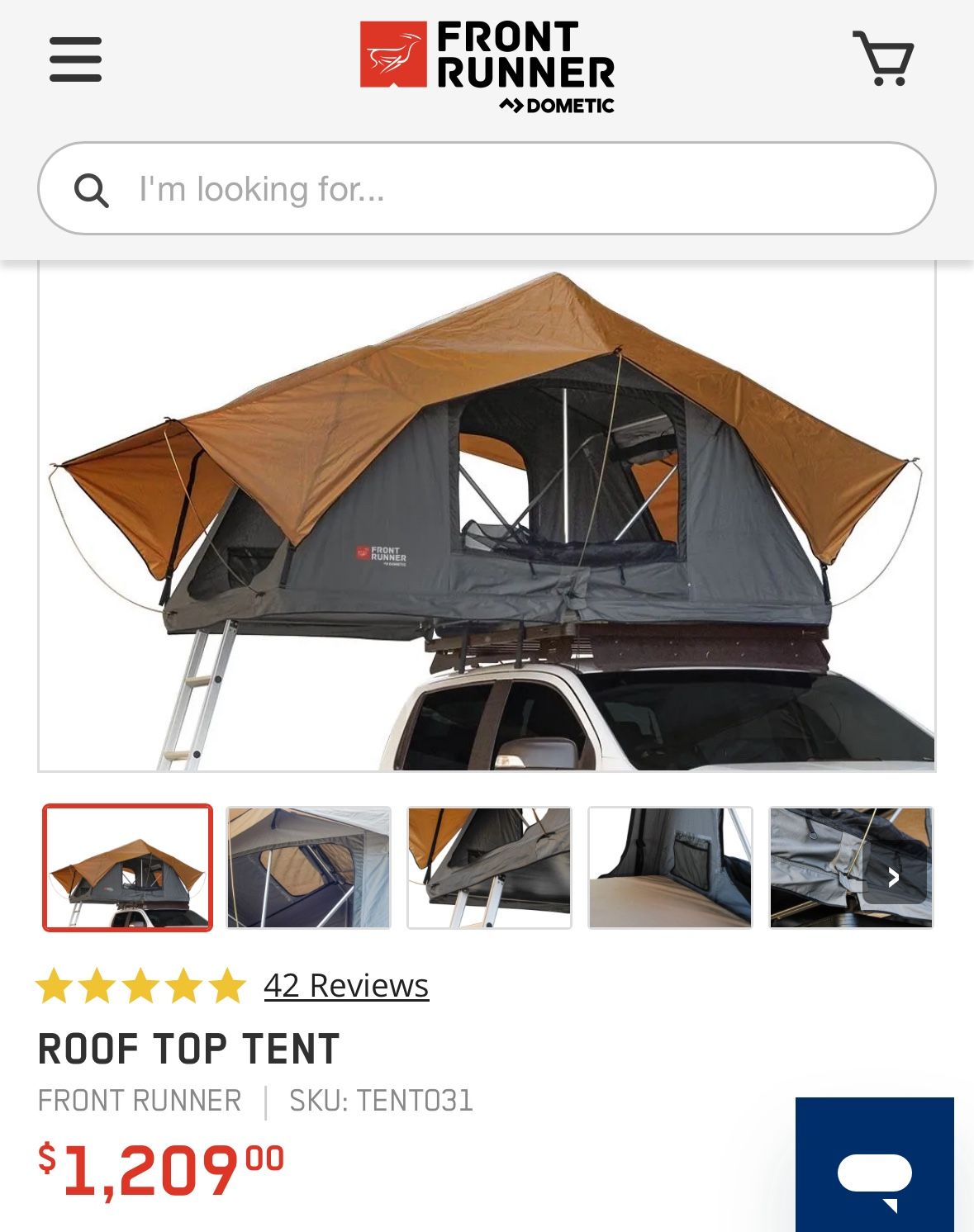Click the SKU: TENT031 label
The width and height of the screenshot is (974, 1232).
(x=379, y=1099)
